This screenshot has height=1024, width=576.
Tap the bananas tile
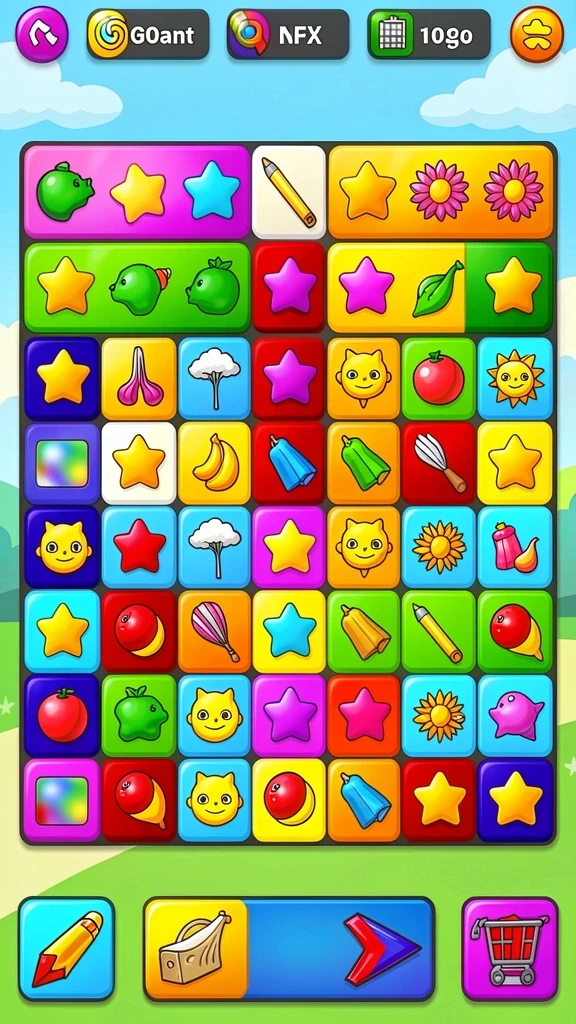point(214,463)
